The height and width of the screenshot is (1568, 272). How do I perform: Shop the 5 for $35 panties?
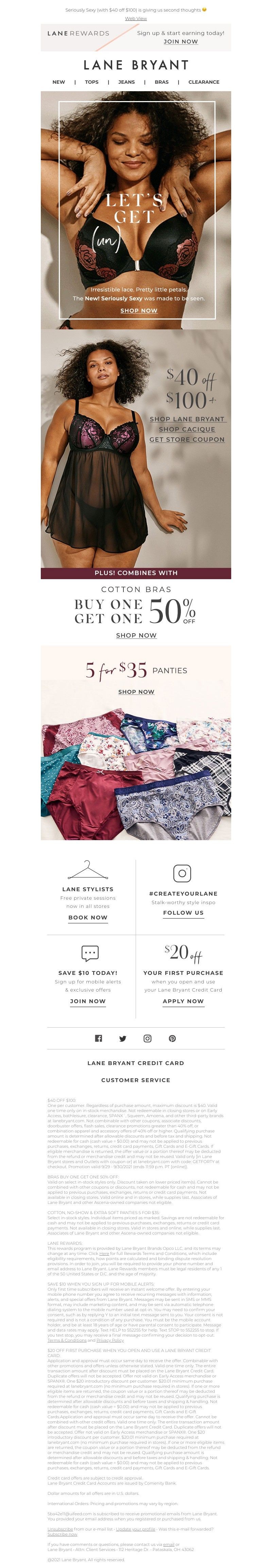136,691
